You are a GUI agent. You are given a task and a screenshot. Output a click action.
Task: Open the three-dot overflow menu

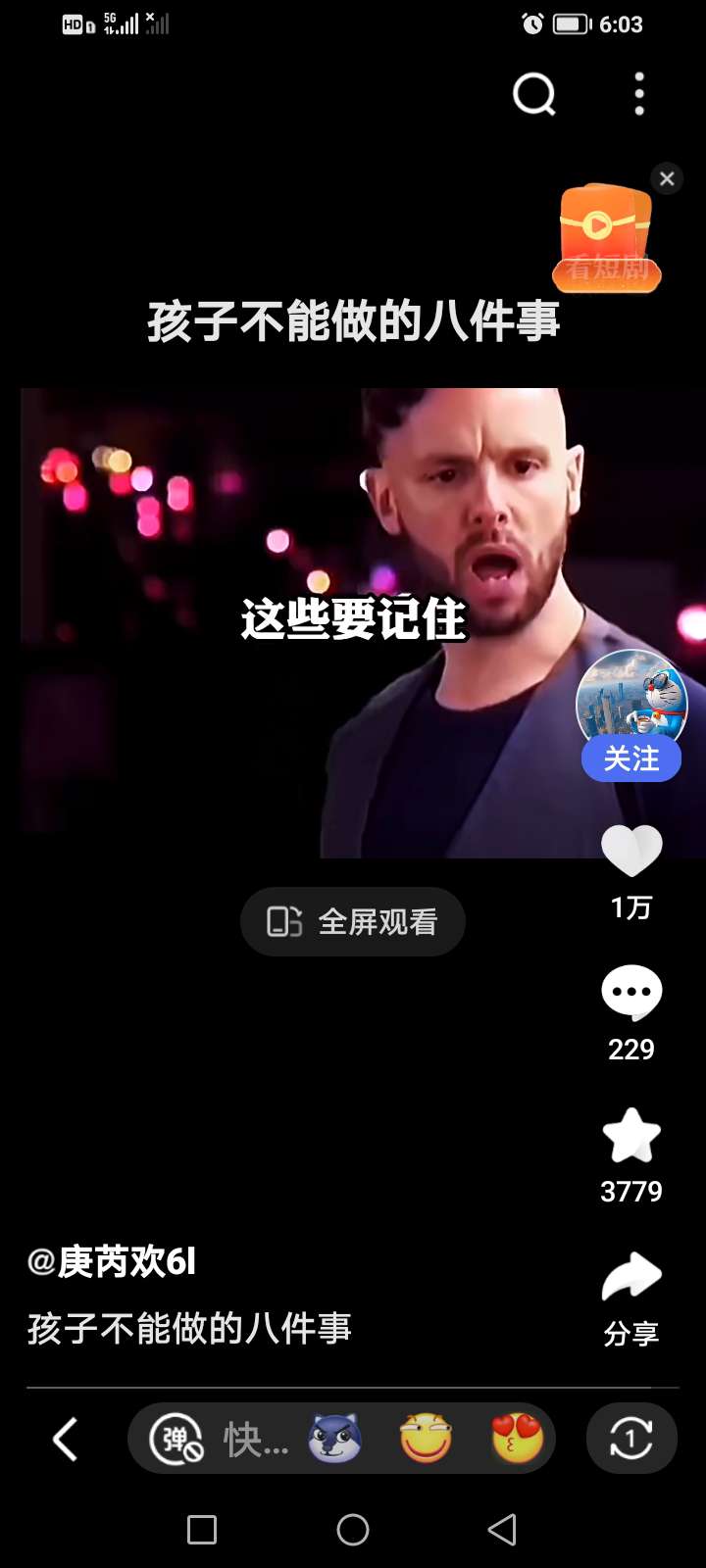tap(639, 95)
